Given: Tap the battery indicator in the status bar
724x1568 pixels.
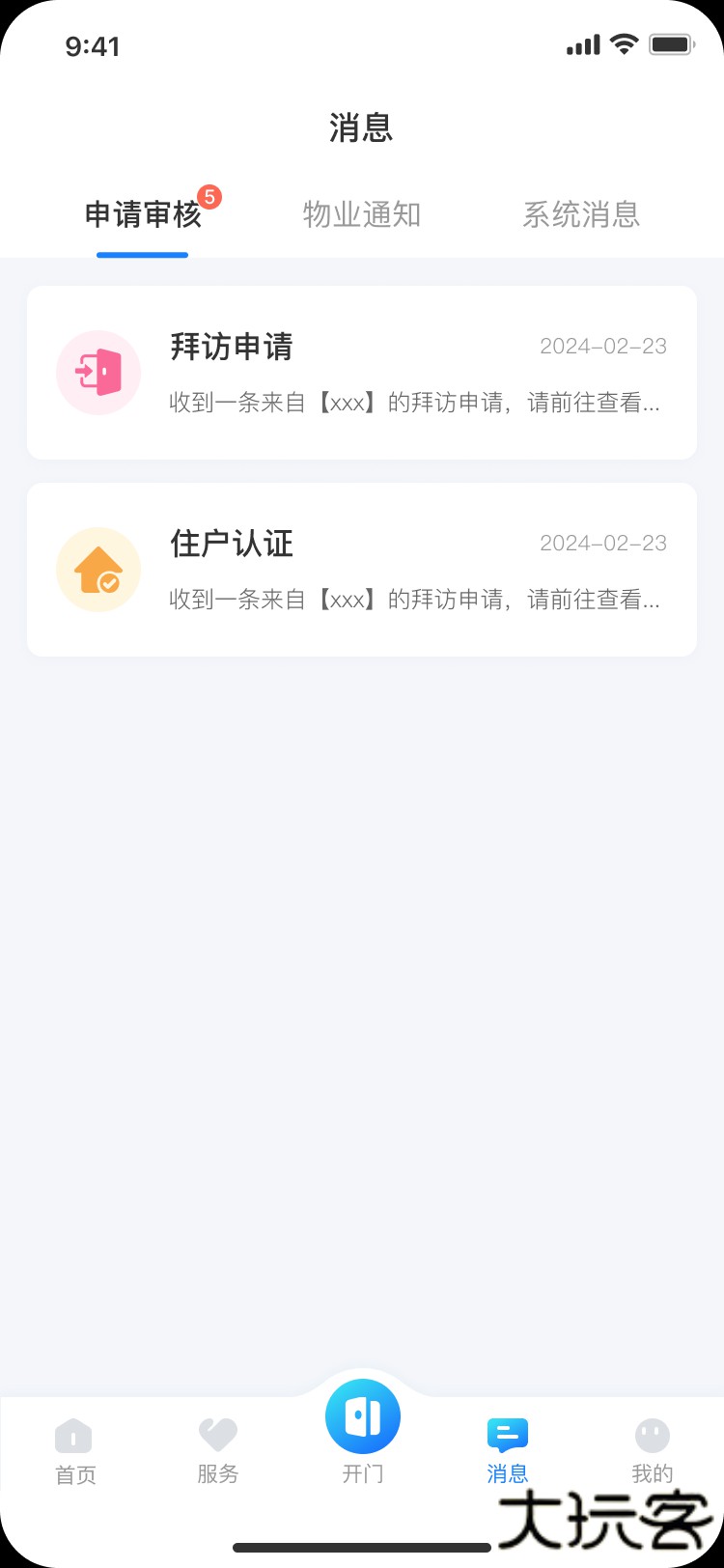Looking at the screenshot, I should pyautogui.click(x=668, y=43).
